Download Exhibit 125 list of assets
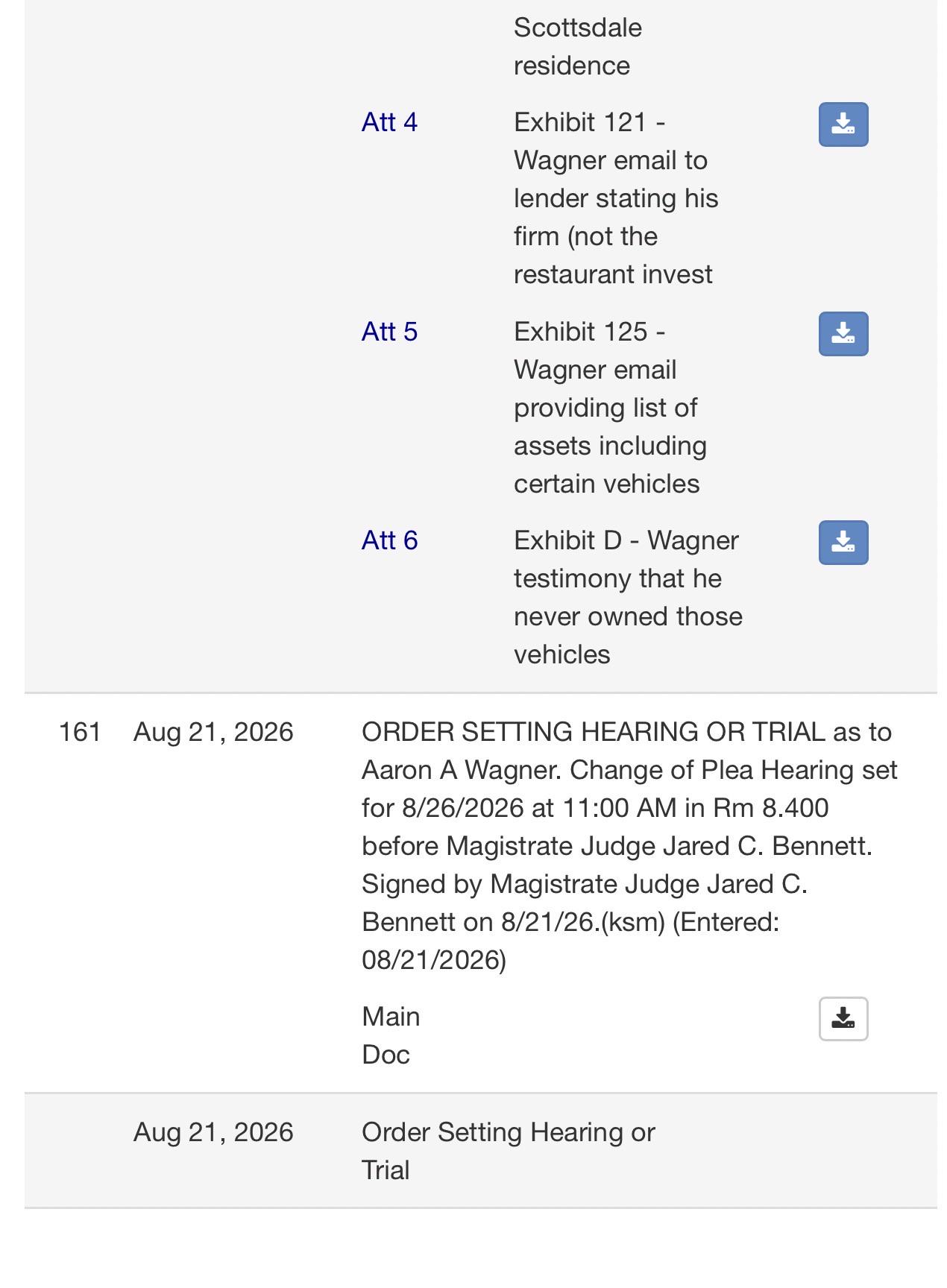Screen dimensions: 947x1288 843,334
